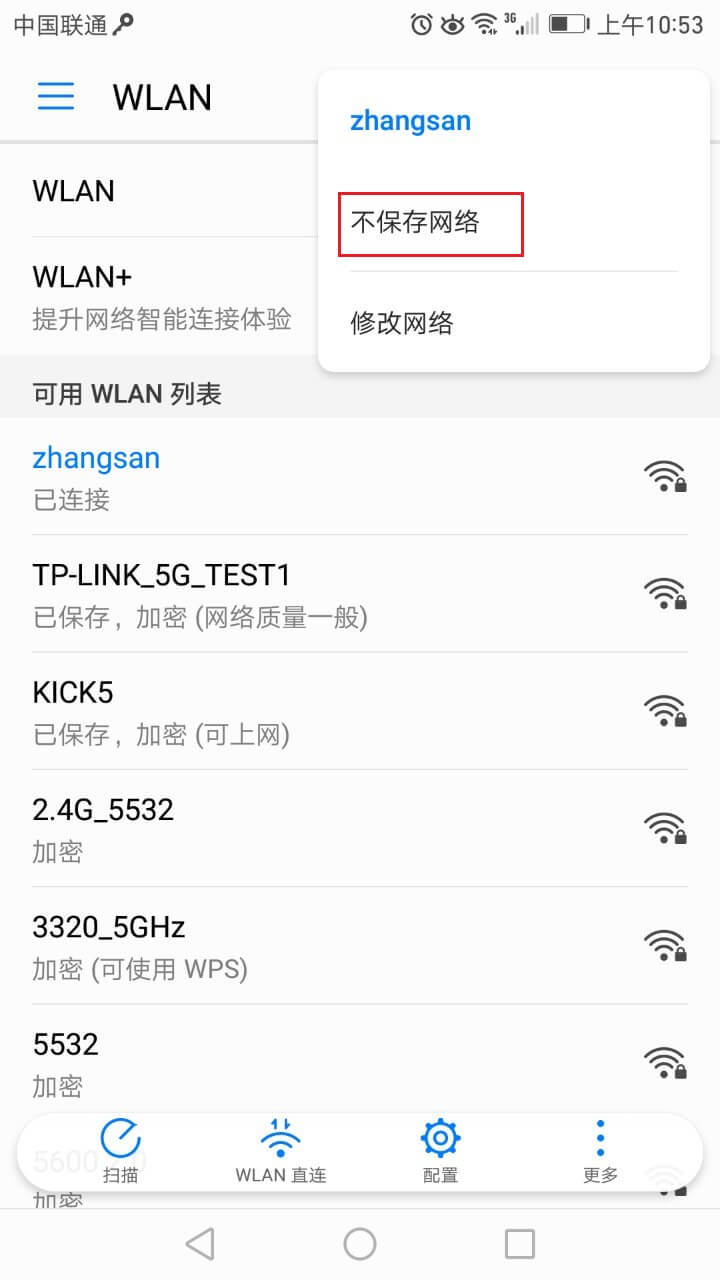Screen dimensions: 720x1280
Task: Tap the hamburger menu beside WLAN
Action: 56,96
